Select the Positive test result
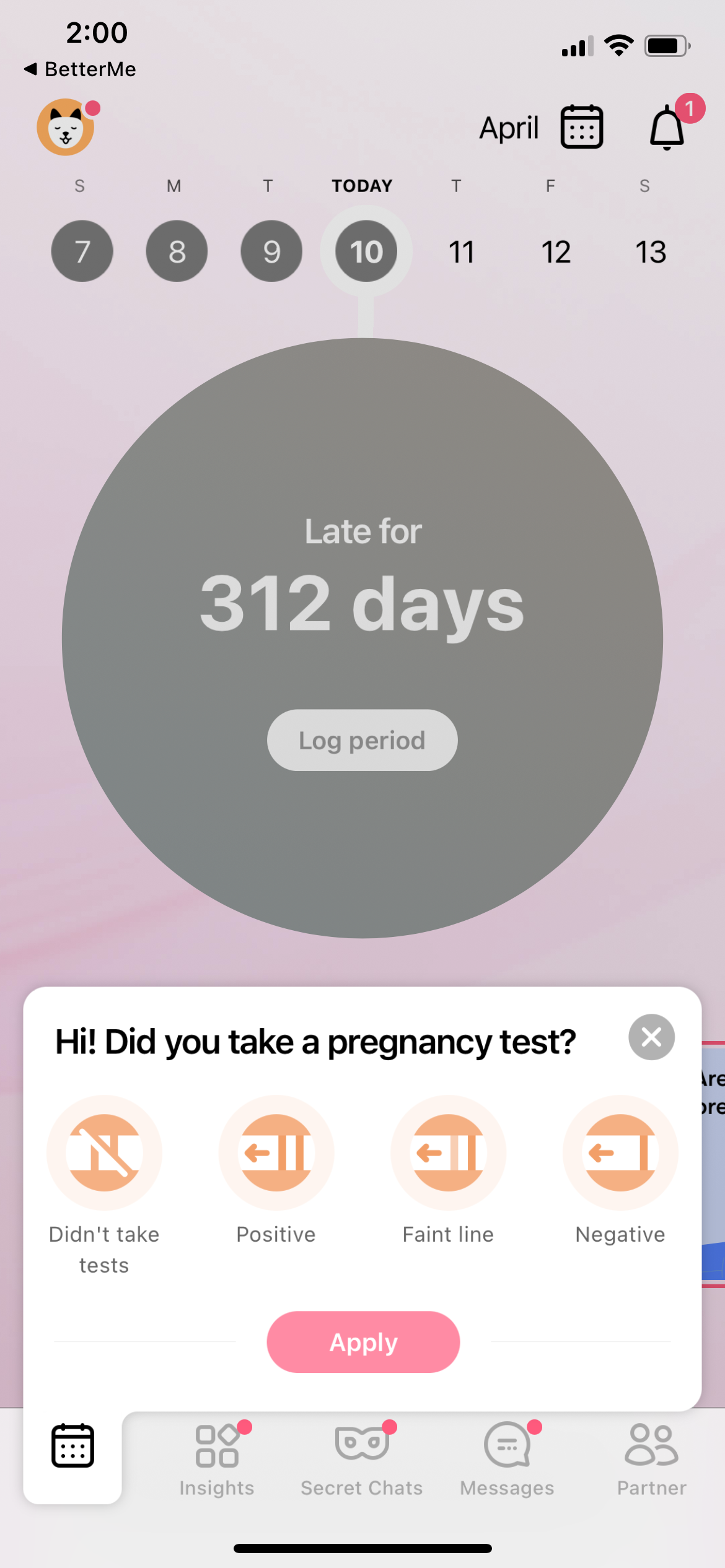 pos(276,1152)
